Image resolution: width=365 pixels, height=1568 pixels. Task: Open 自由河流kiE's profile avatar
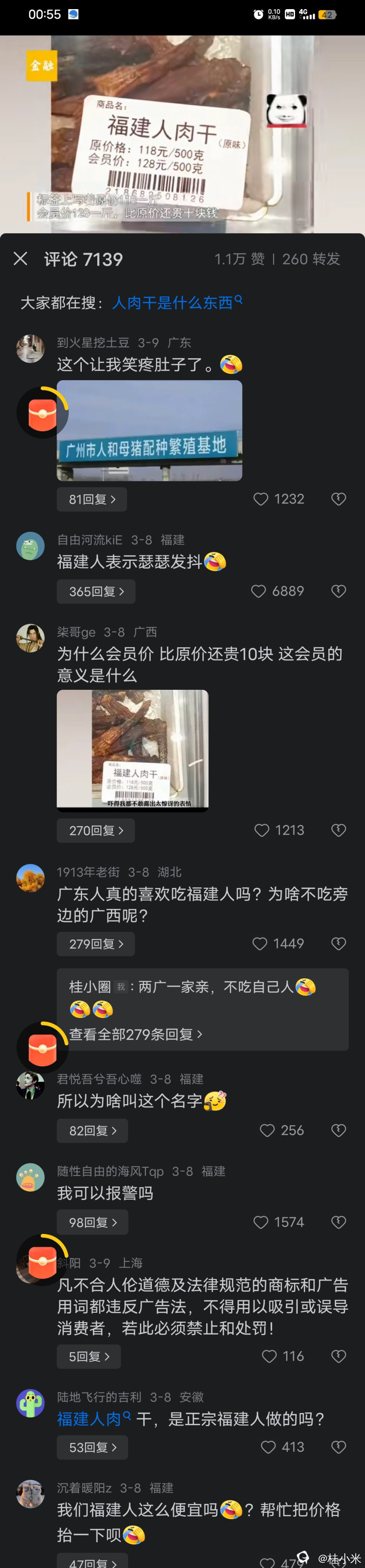(30, 546)
